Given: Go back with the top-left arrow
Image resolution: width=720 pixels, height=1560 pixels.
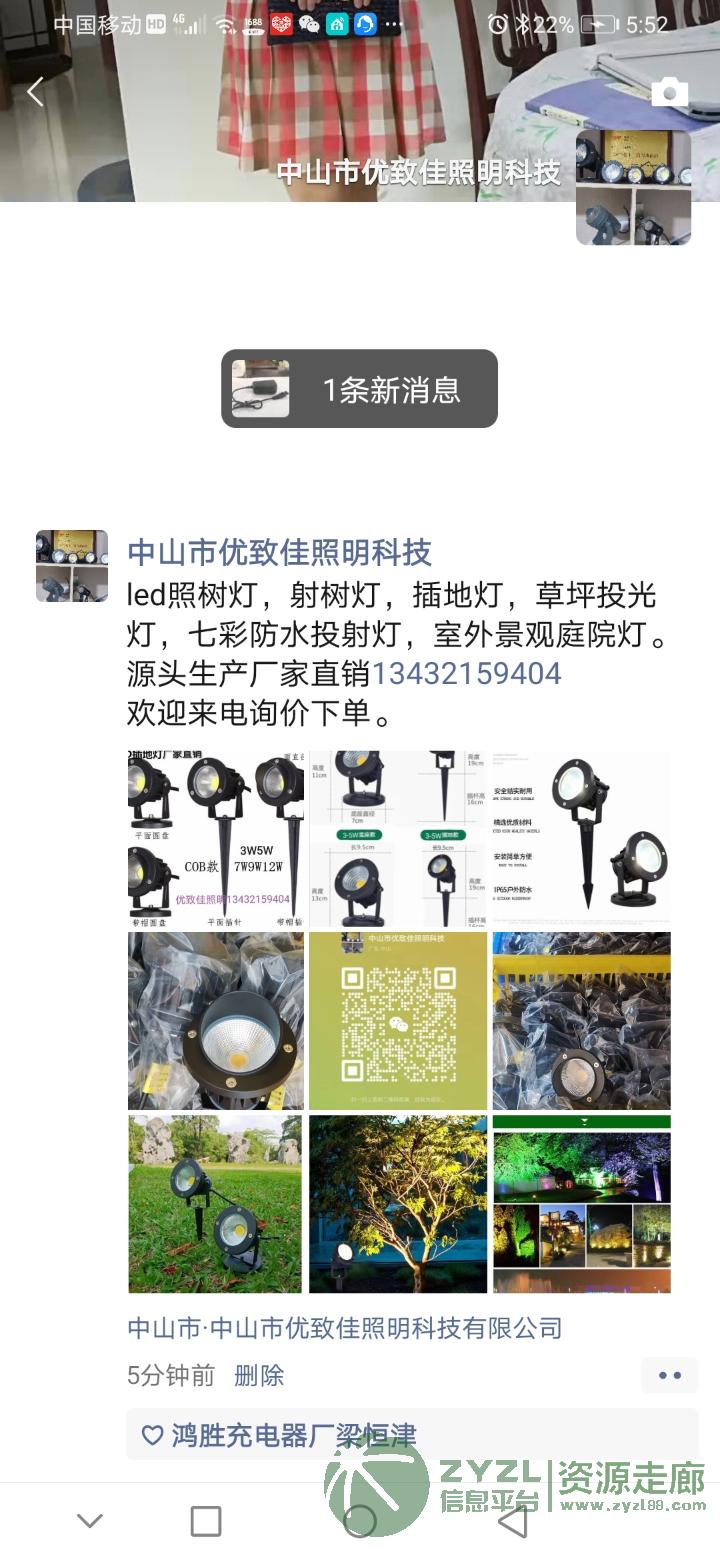Looking at the screenshot, I should click(x=36, y=92).
